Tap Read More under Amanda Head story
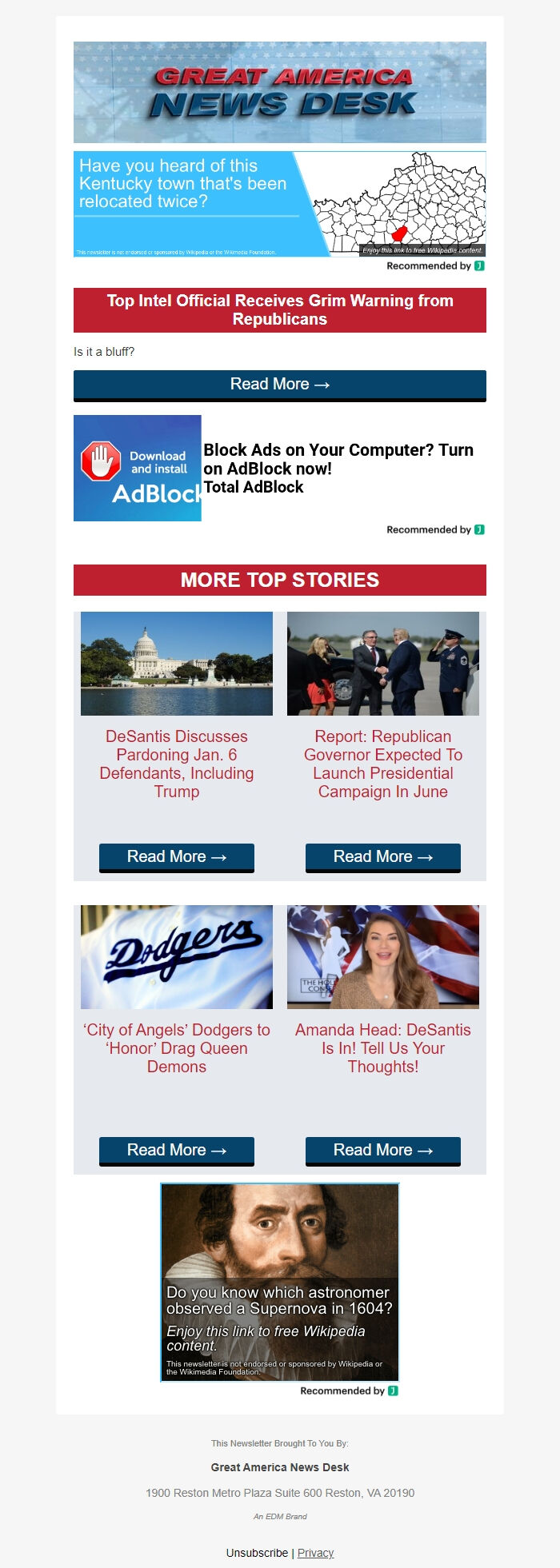This screenshot has width=560, height=1568. click(382, 1151)
